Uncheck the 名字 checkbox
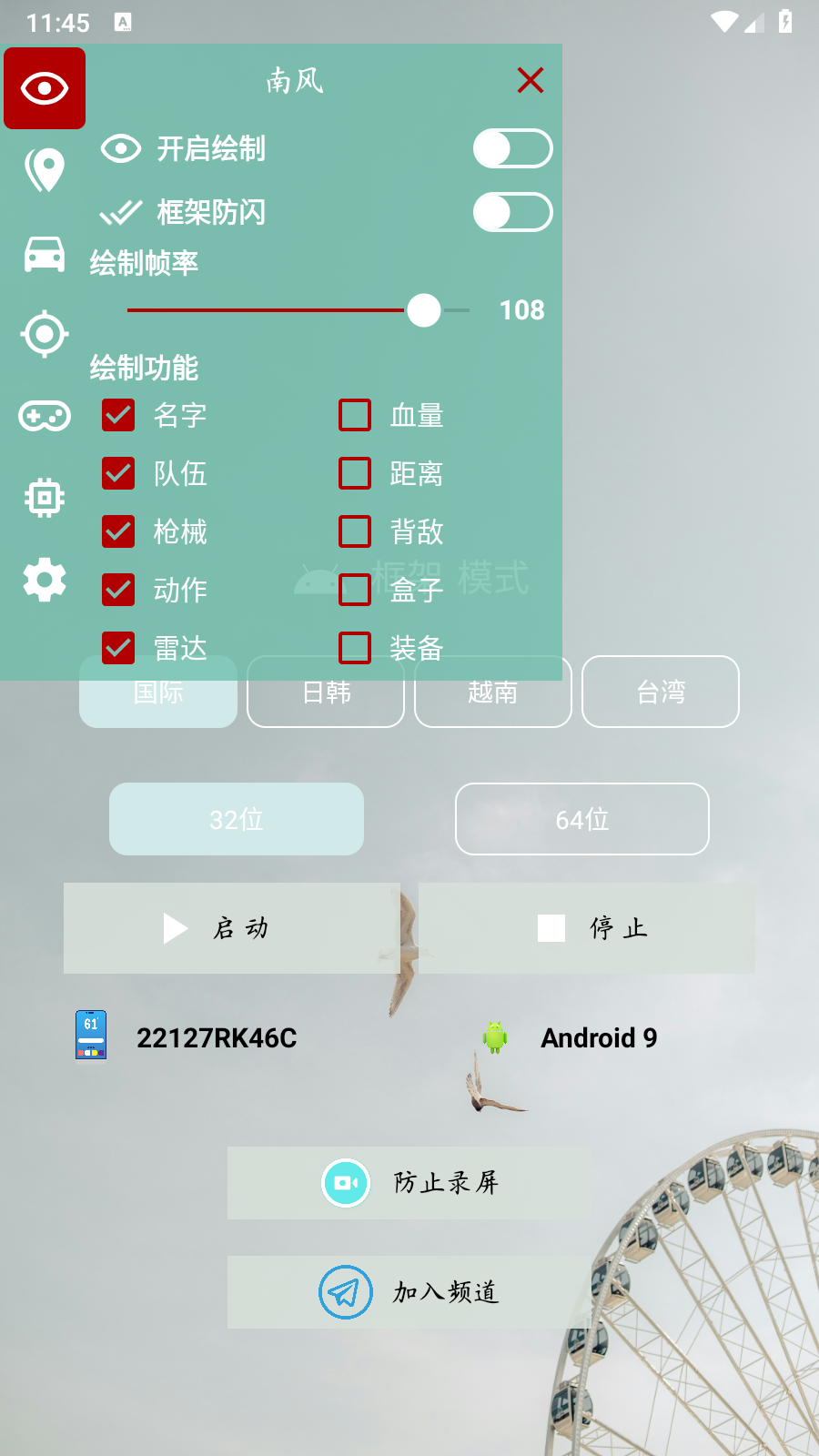This screenshot has width=819, height=1456. (118, 415)
